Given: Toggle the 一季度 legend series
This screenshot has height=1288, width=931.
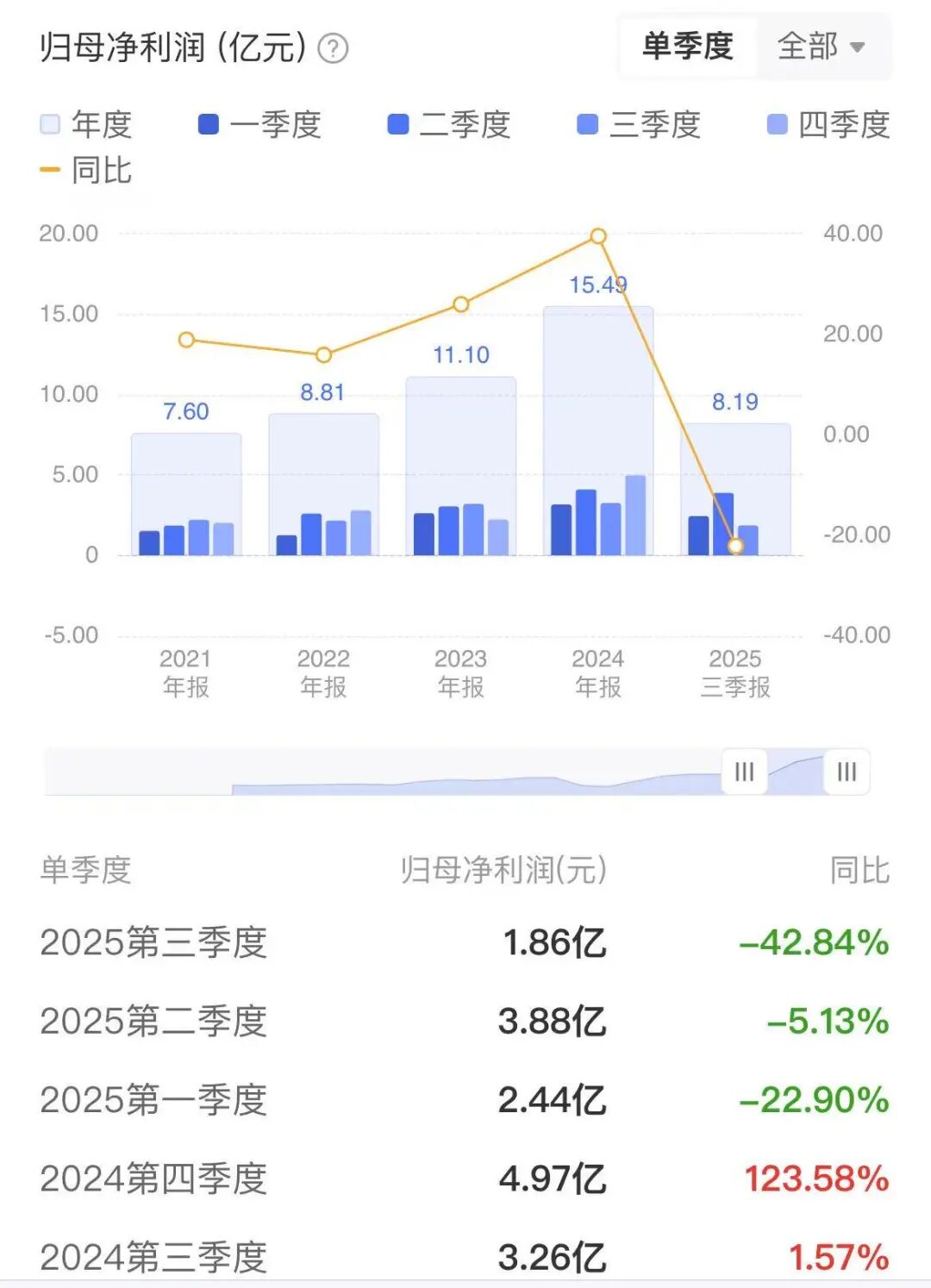Looking at the screenshot, I should 259,125.
